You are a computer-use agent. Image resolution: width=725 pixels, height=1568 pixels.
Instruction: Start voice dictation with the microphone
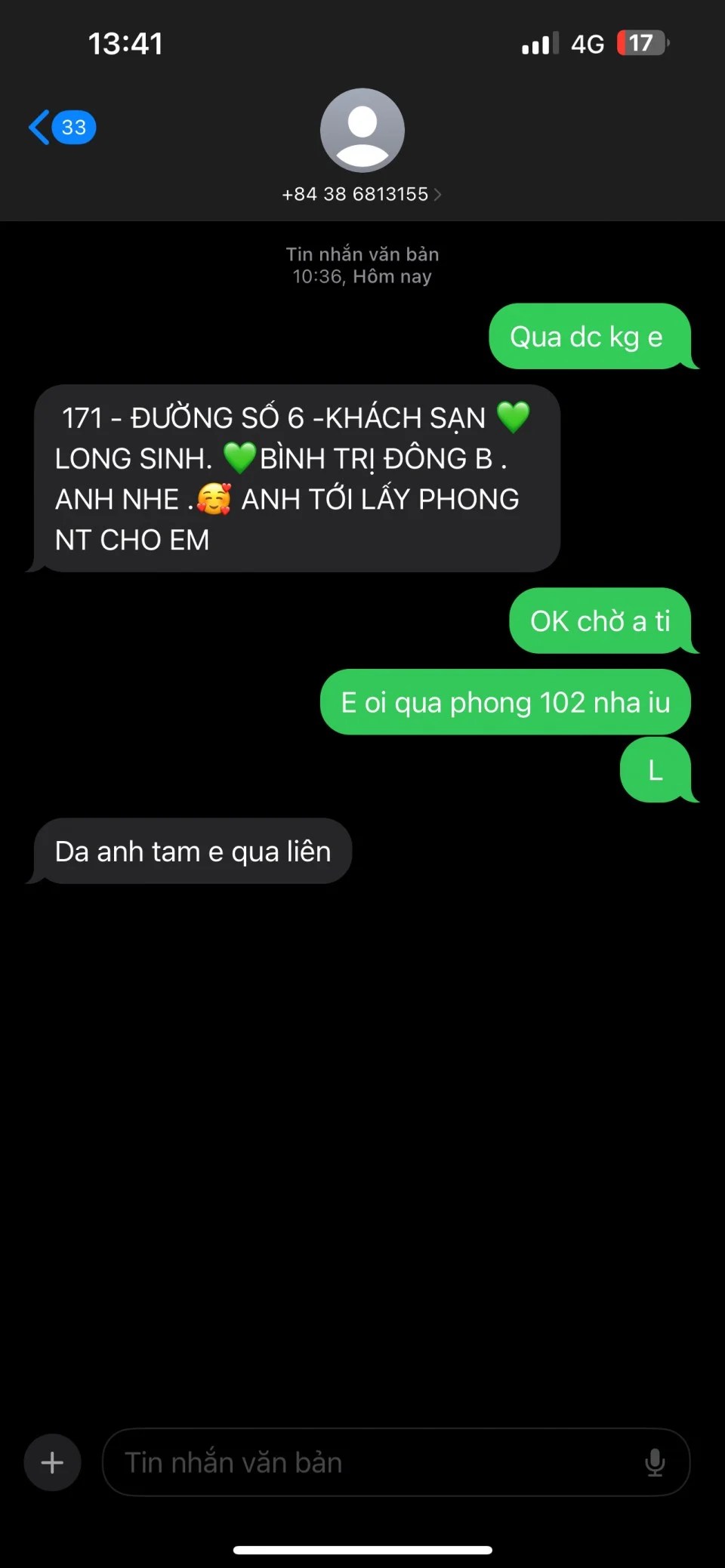coord(655,1462)
